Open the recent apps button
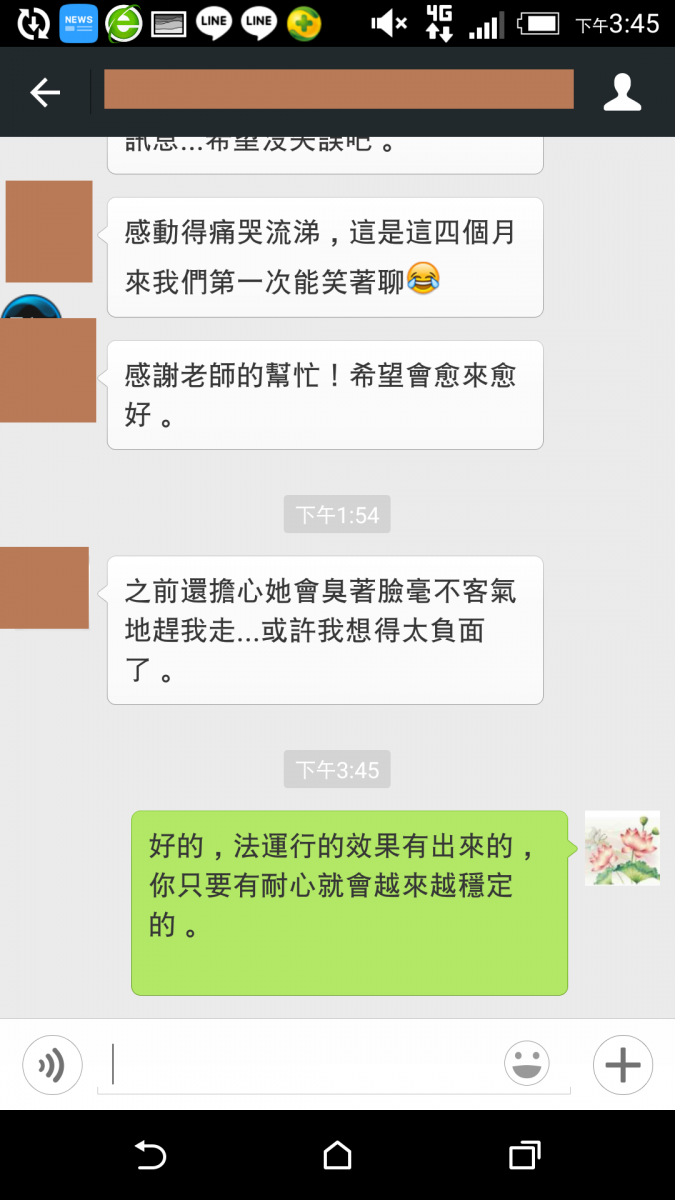The height and width of the screenshot is (1200, 675). point(524,1156)
